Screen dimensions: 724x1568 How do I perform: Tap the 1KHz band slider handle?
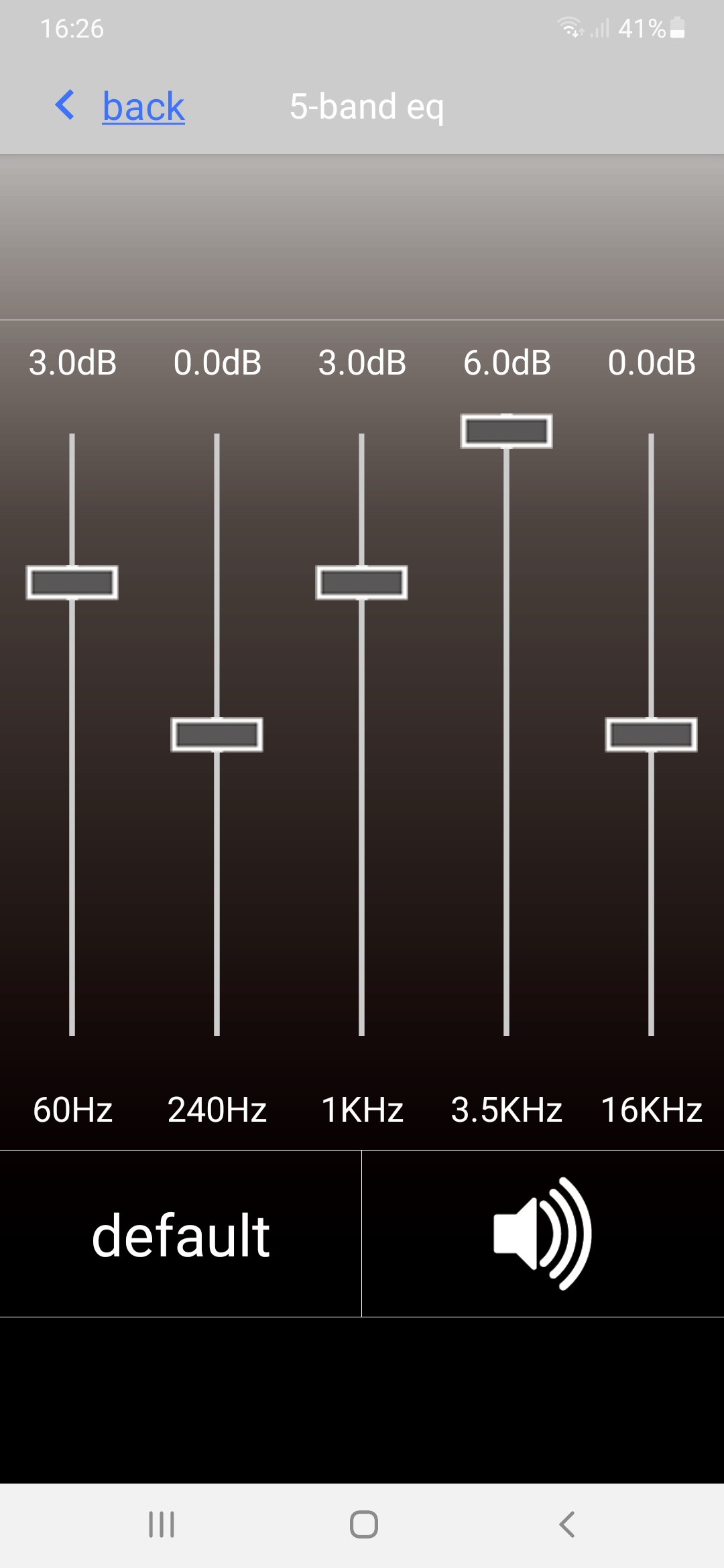tap(362, 582)
